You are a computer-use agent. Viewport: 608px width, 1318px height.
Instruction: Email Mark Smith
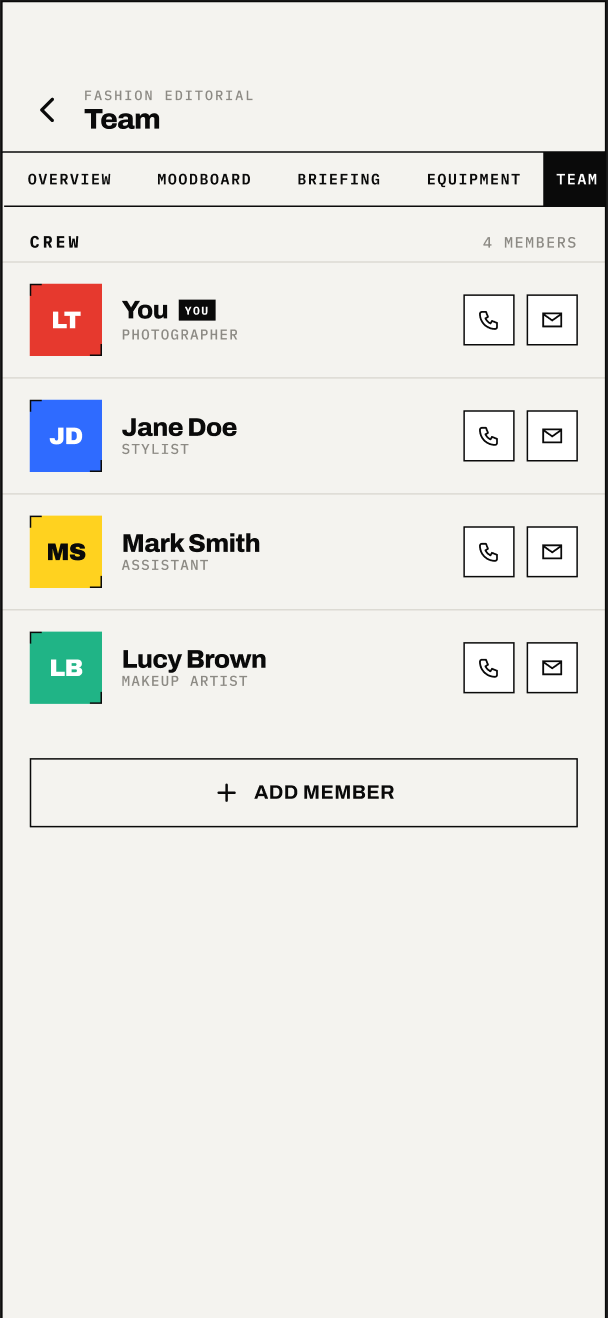(x=552, y=552)
